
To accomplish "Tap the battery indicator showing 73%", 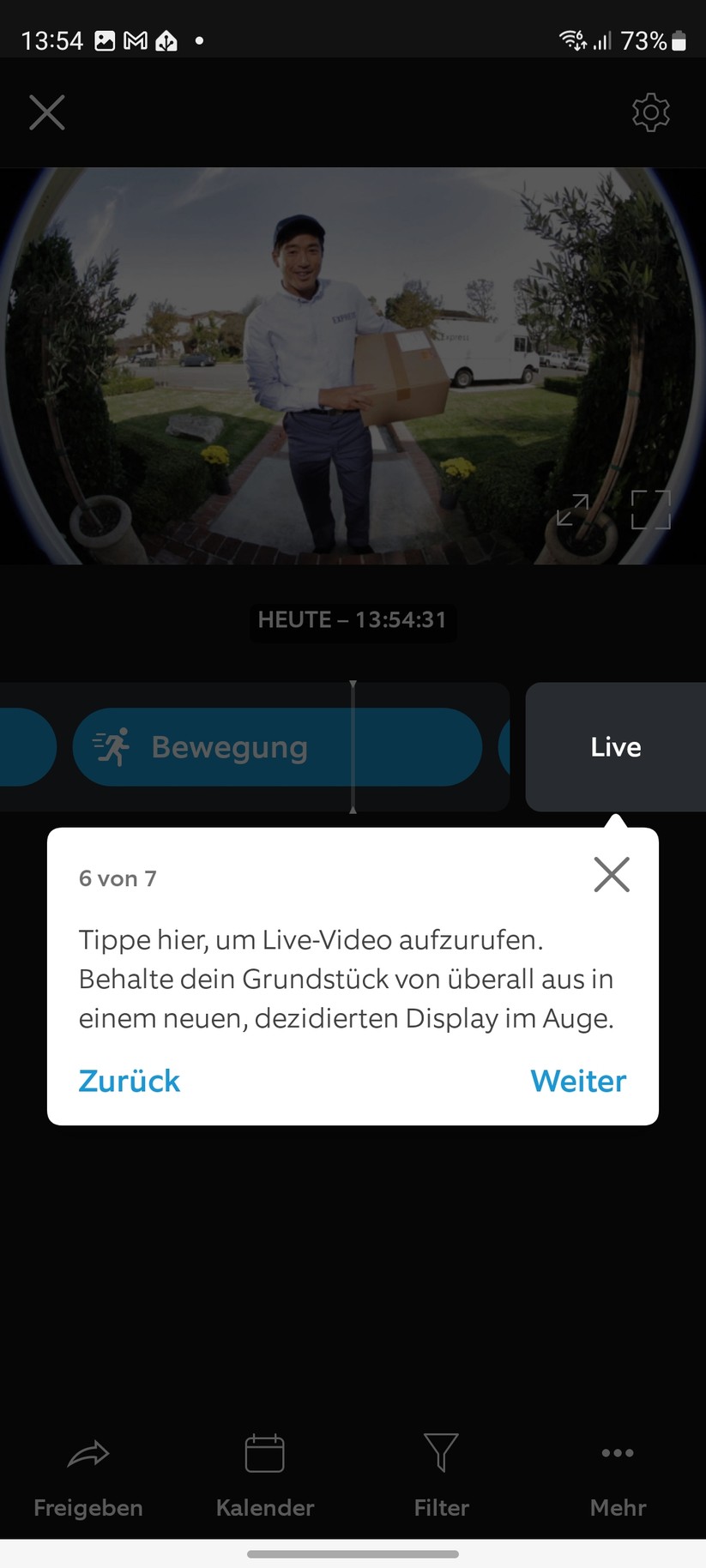I will 652,40.
